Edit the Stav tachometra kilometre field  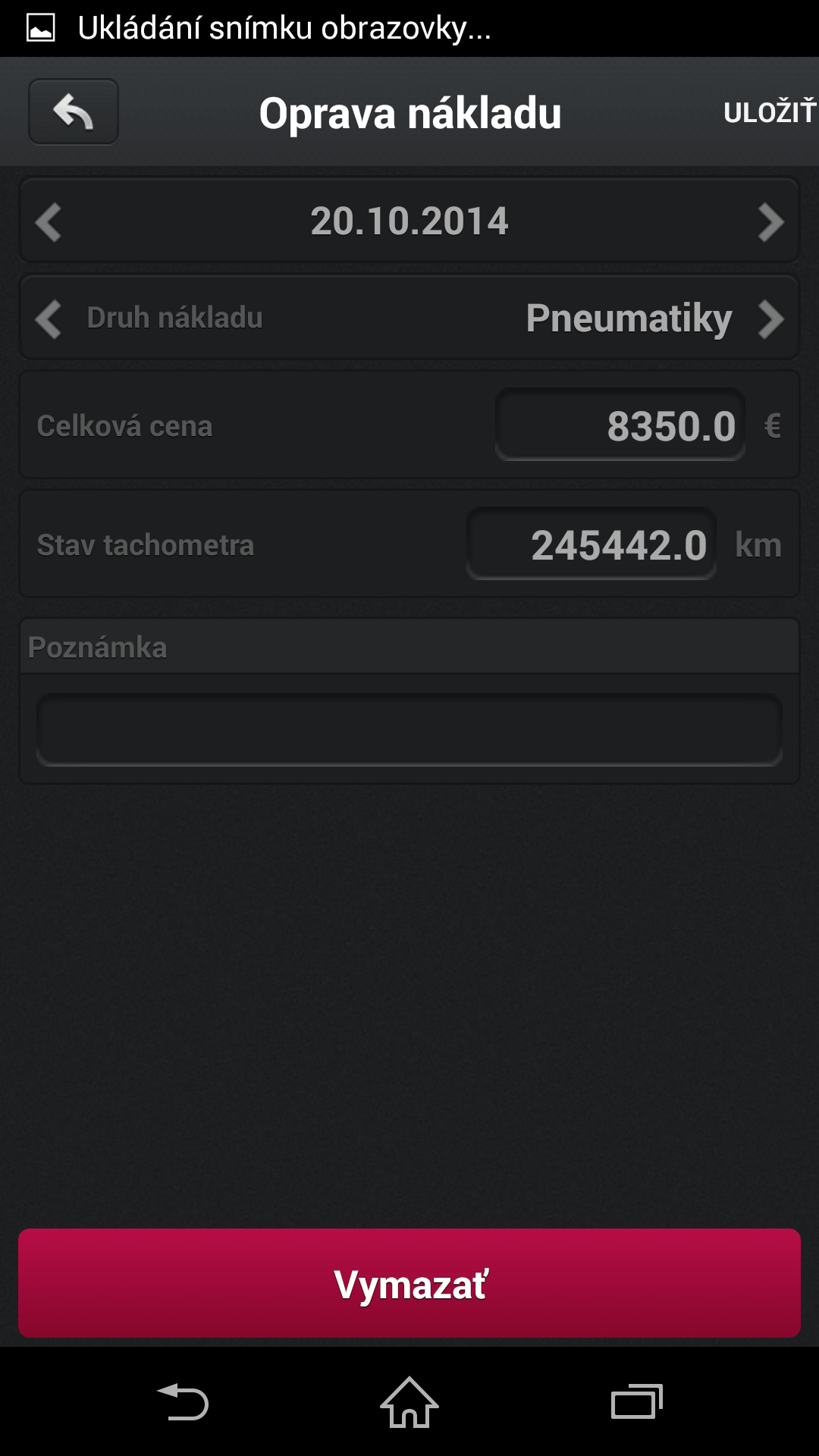point(591,544)
